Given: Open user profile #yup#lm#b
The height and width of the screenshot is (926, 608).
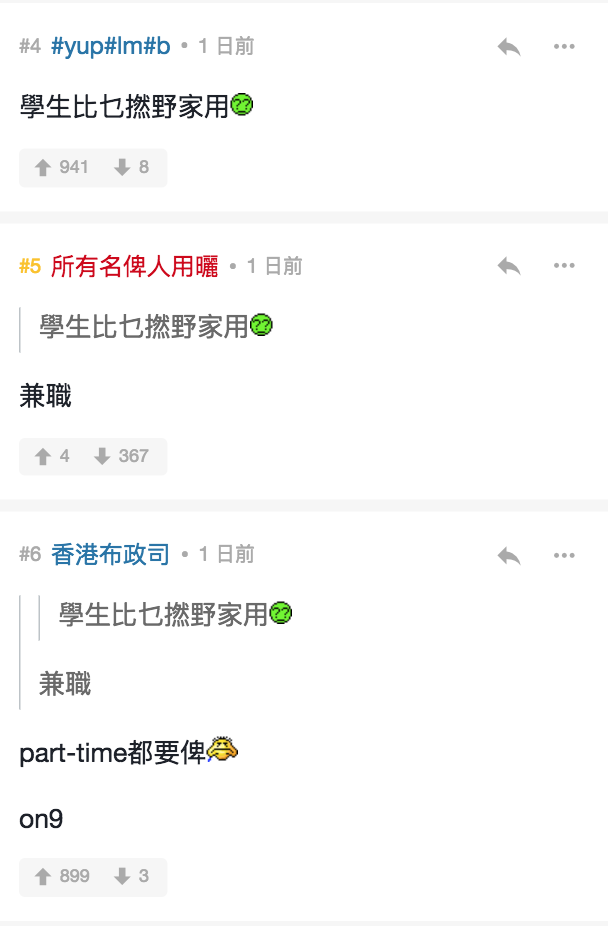Looking at the screenshot, I should 110,46.
